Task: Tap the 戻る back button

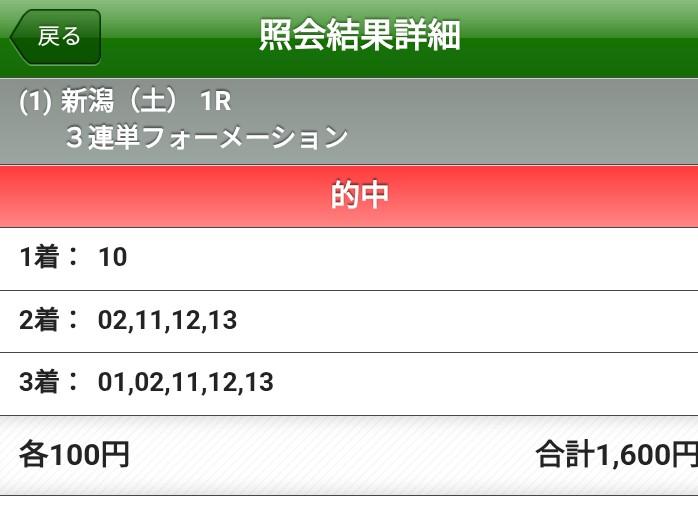Action: tap(56, 37)
